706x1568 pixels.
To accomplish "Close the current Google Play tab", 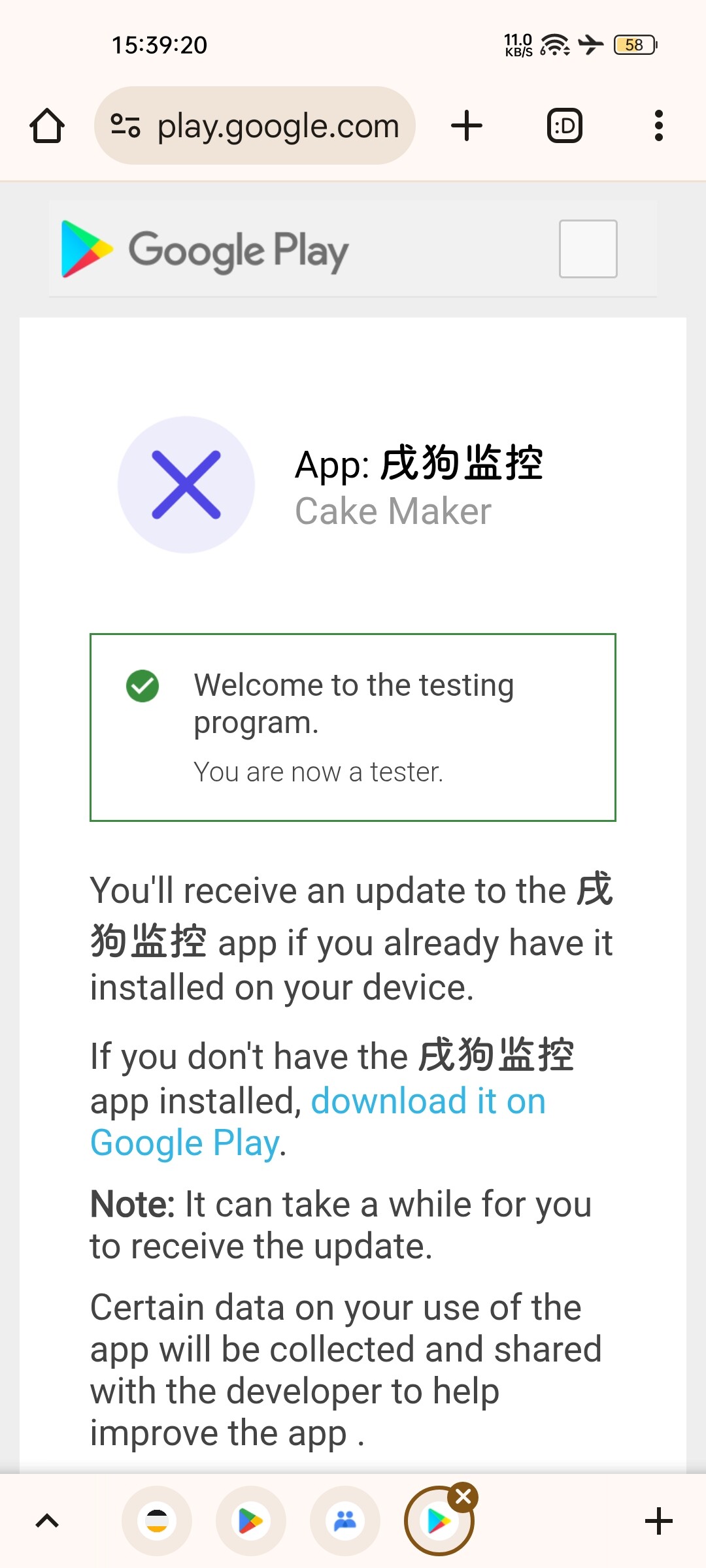I will (x=463, y=1497).
